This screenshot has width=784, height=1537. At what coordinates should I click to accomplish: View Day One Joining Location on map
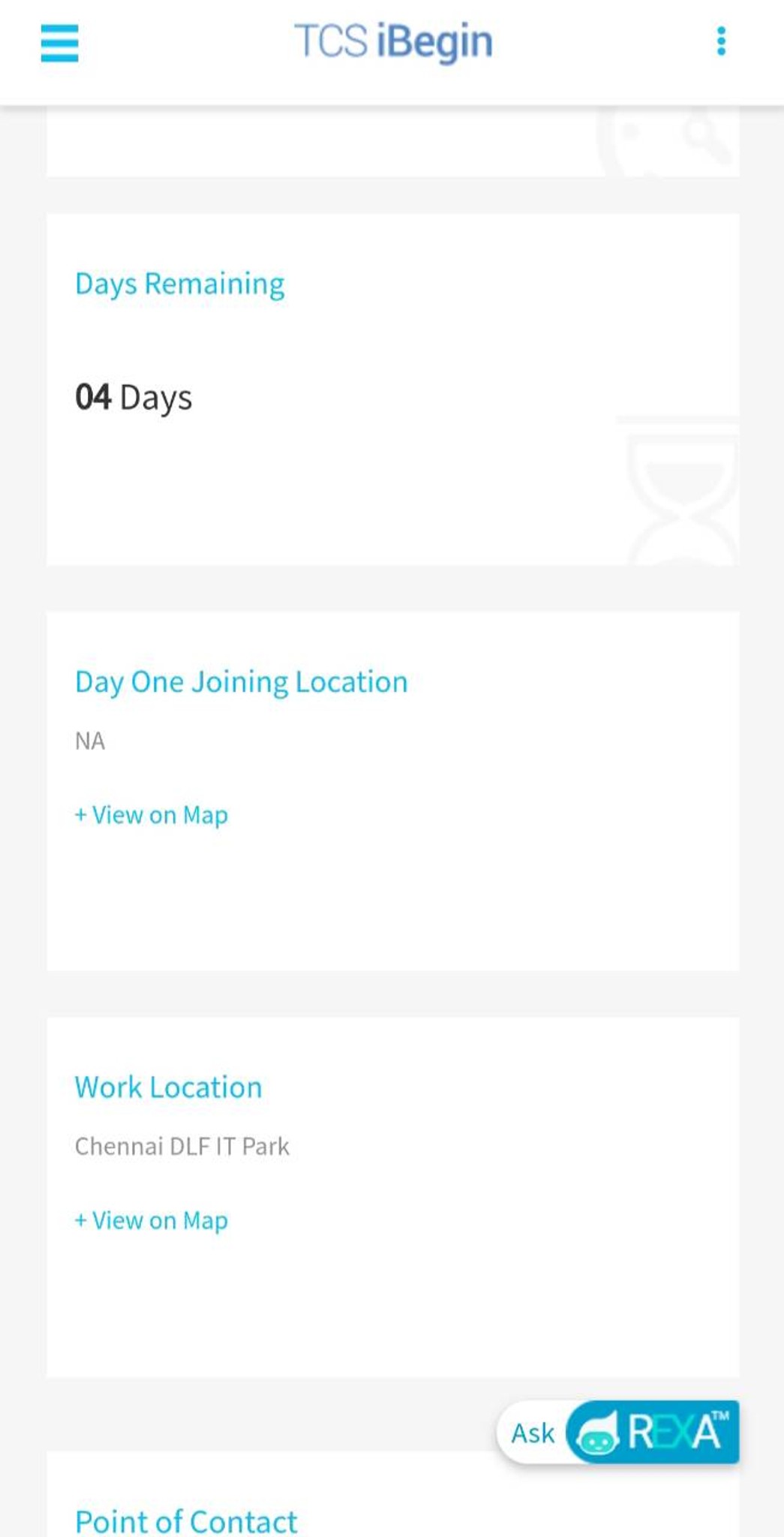tap(151, 815)
